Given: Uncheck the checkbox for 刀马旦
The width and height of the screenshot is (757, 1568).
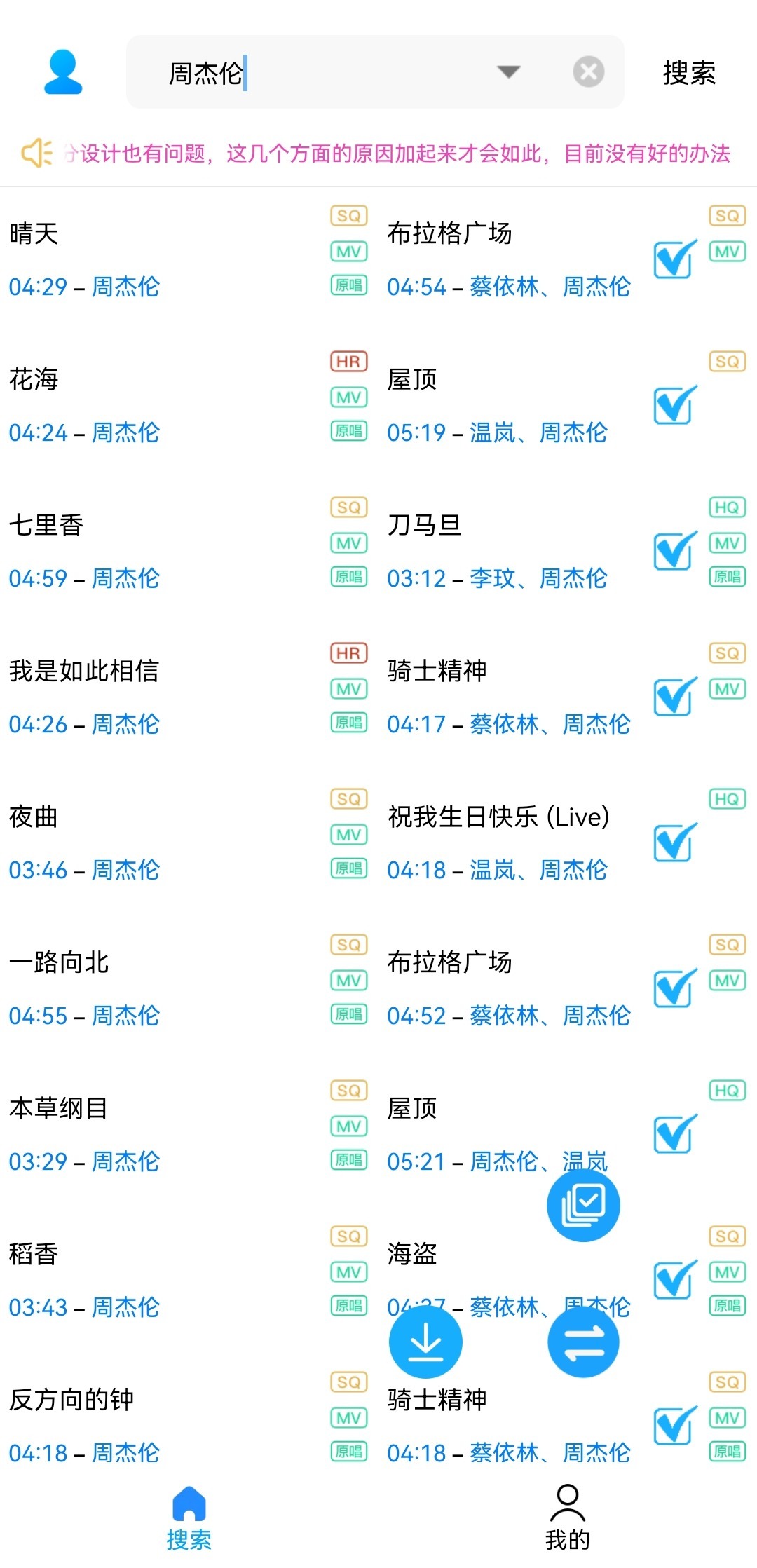Looking at the screenshot, I should click(x=674, y=551).
